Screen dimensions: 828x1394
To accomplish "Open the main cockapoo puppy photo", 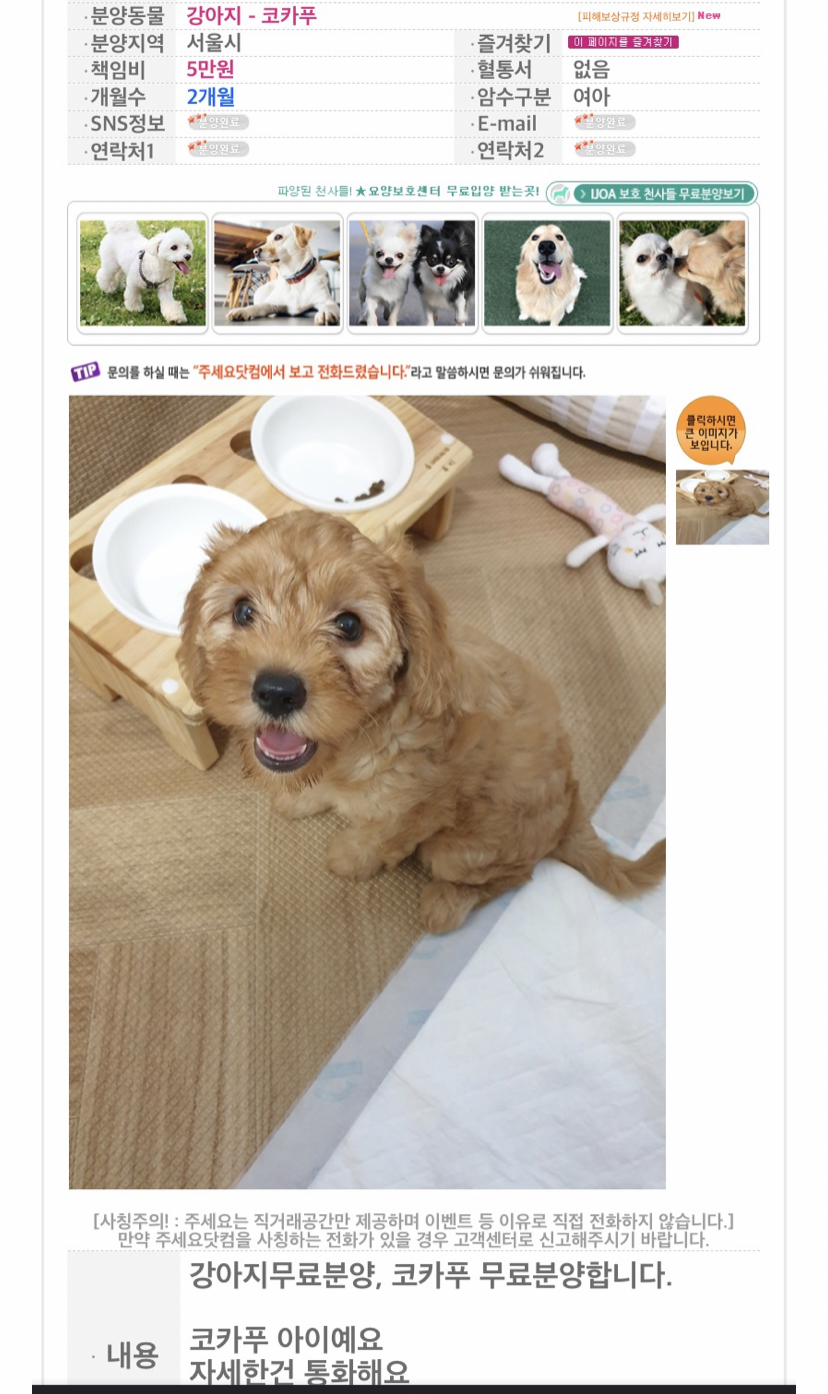I will (367, 792).
